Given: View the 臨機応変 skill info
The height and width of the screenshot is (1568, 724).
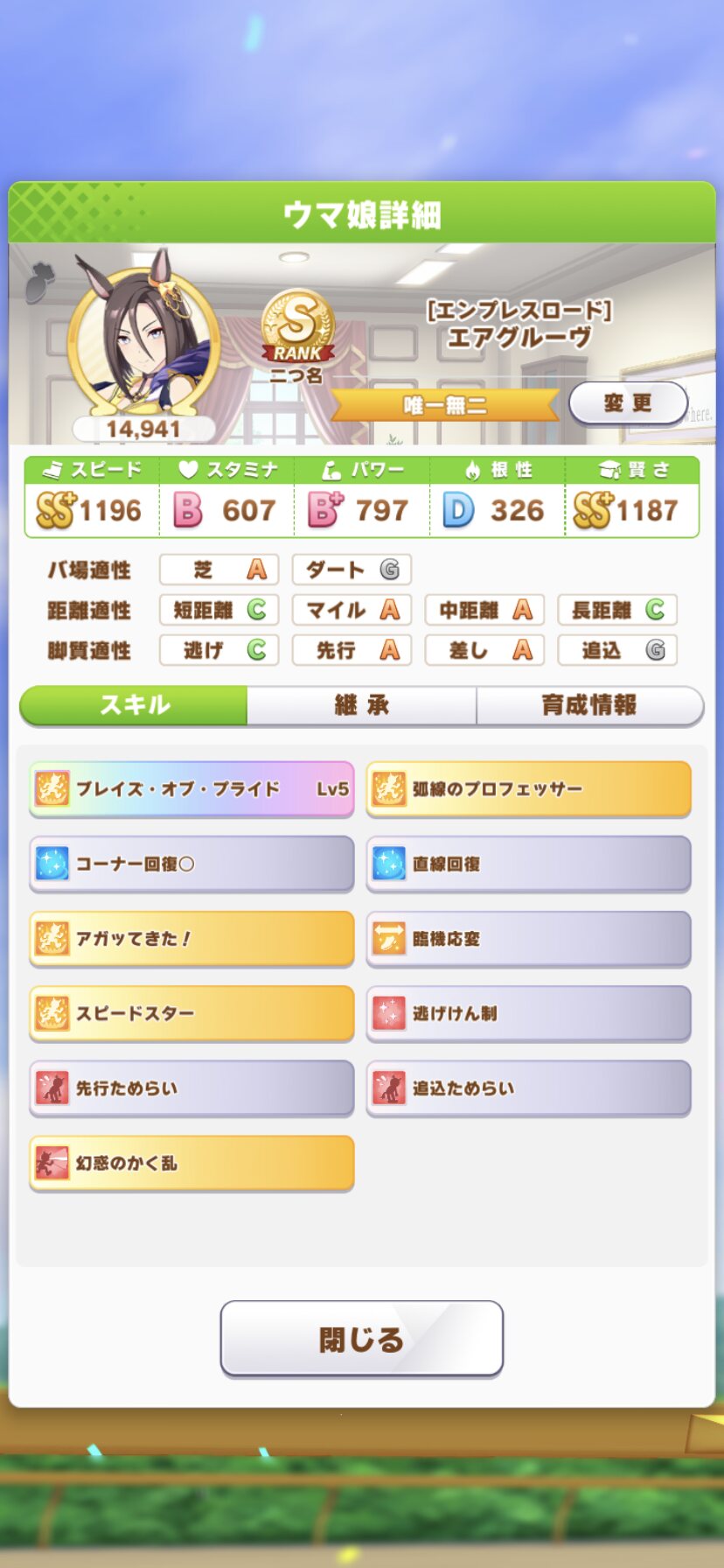Looking at the screenshot, I should click(528, 939).
